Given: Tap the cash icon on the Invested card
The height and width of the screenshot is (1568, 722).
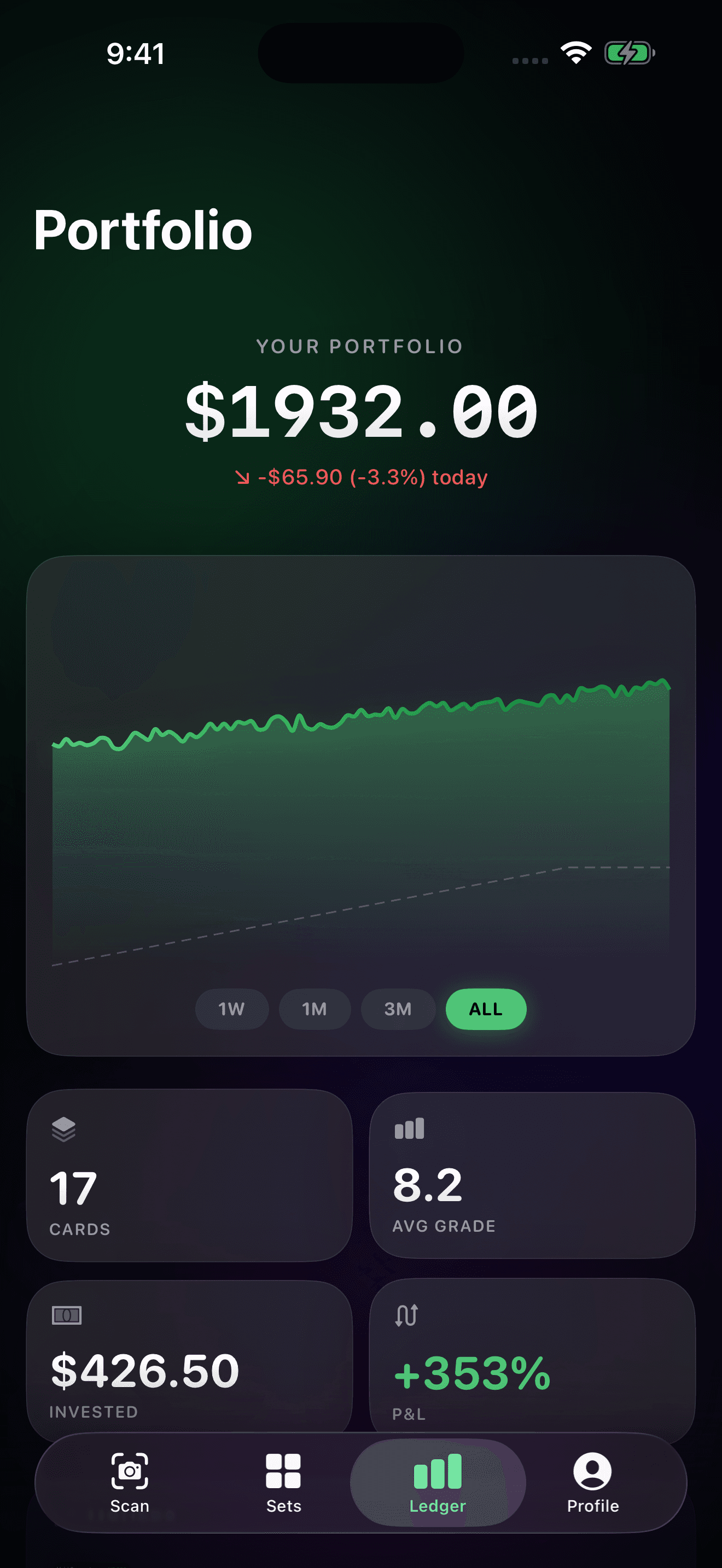Looking at the screenshot, I should click(67, 1316).
